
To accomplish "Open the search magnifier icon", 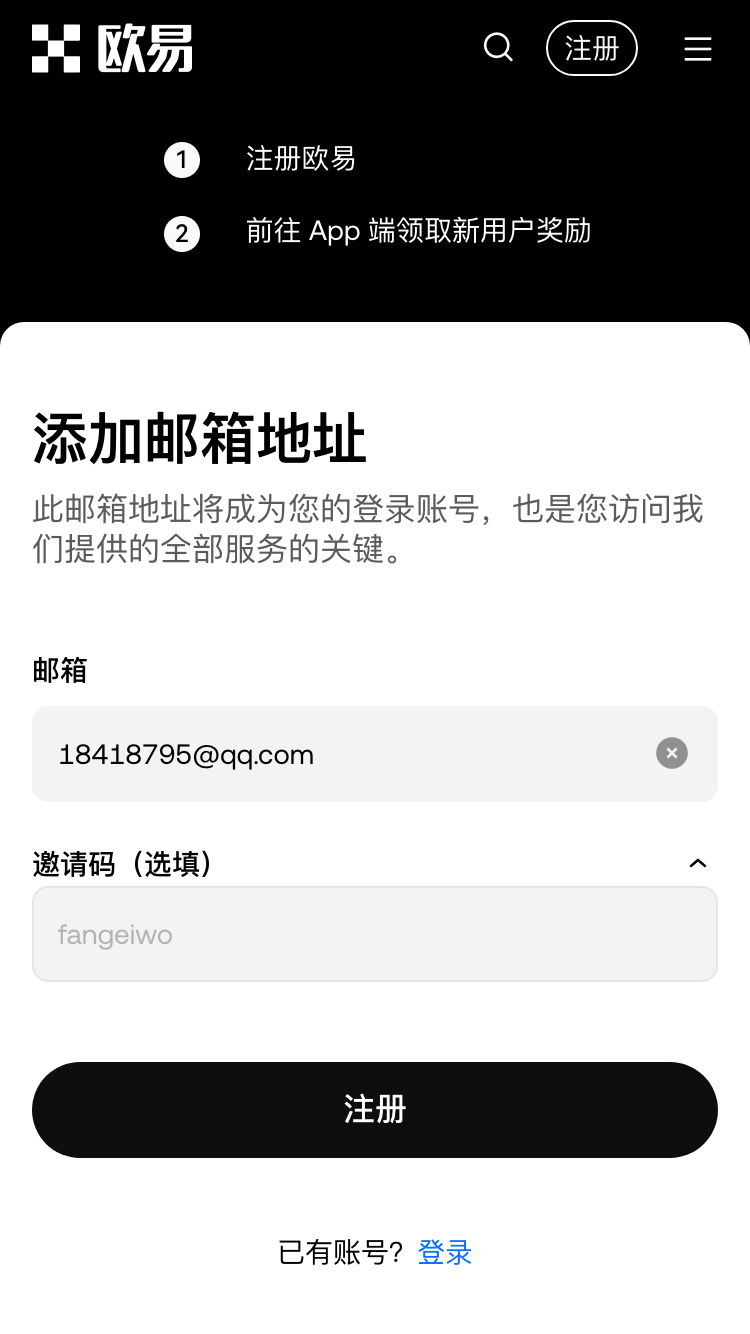I will [498, 47].
